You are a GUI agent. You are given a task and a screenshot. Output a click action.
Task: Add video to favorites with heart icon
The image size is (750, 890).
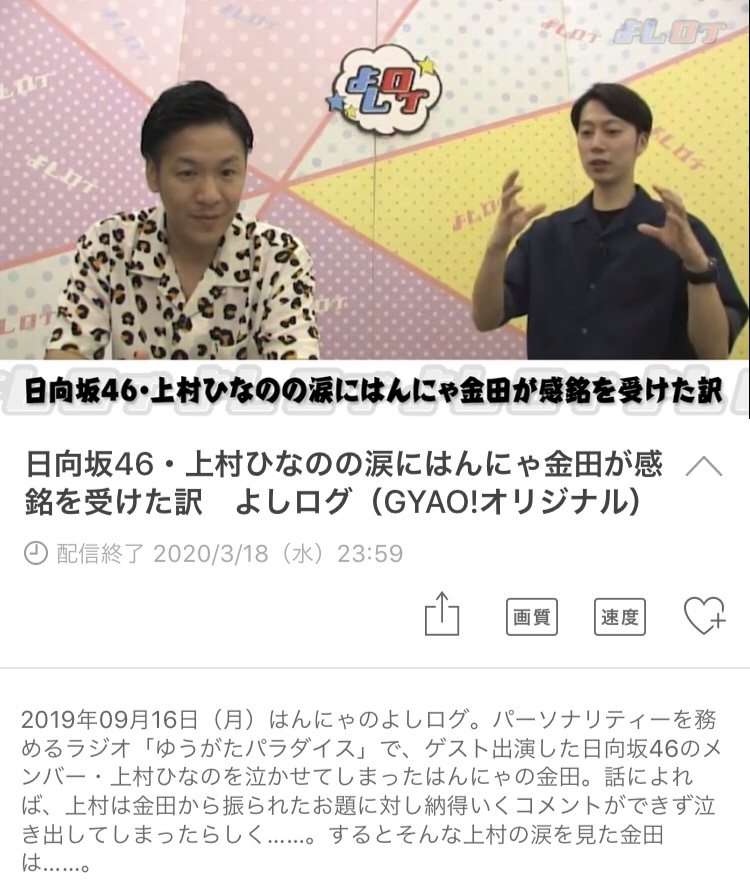coord(704,616)
